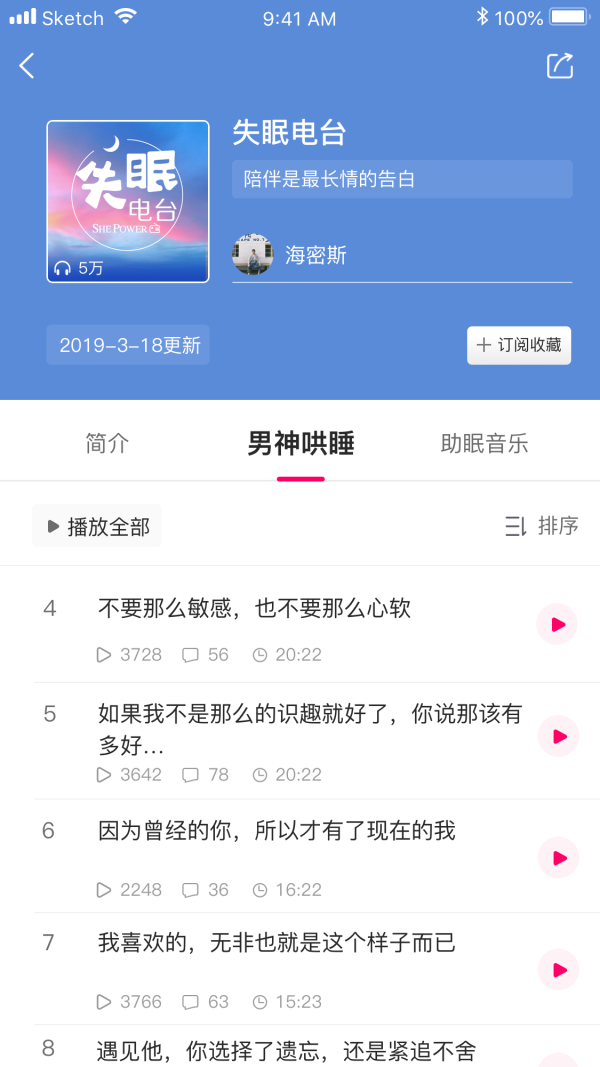Play episode 因为曾经的你，所以才有了现在的我
This screenshot has height=1067, width=600.
pyautogui.click(x=558, y=858)
